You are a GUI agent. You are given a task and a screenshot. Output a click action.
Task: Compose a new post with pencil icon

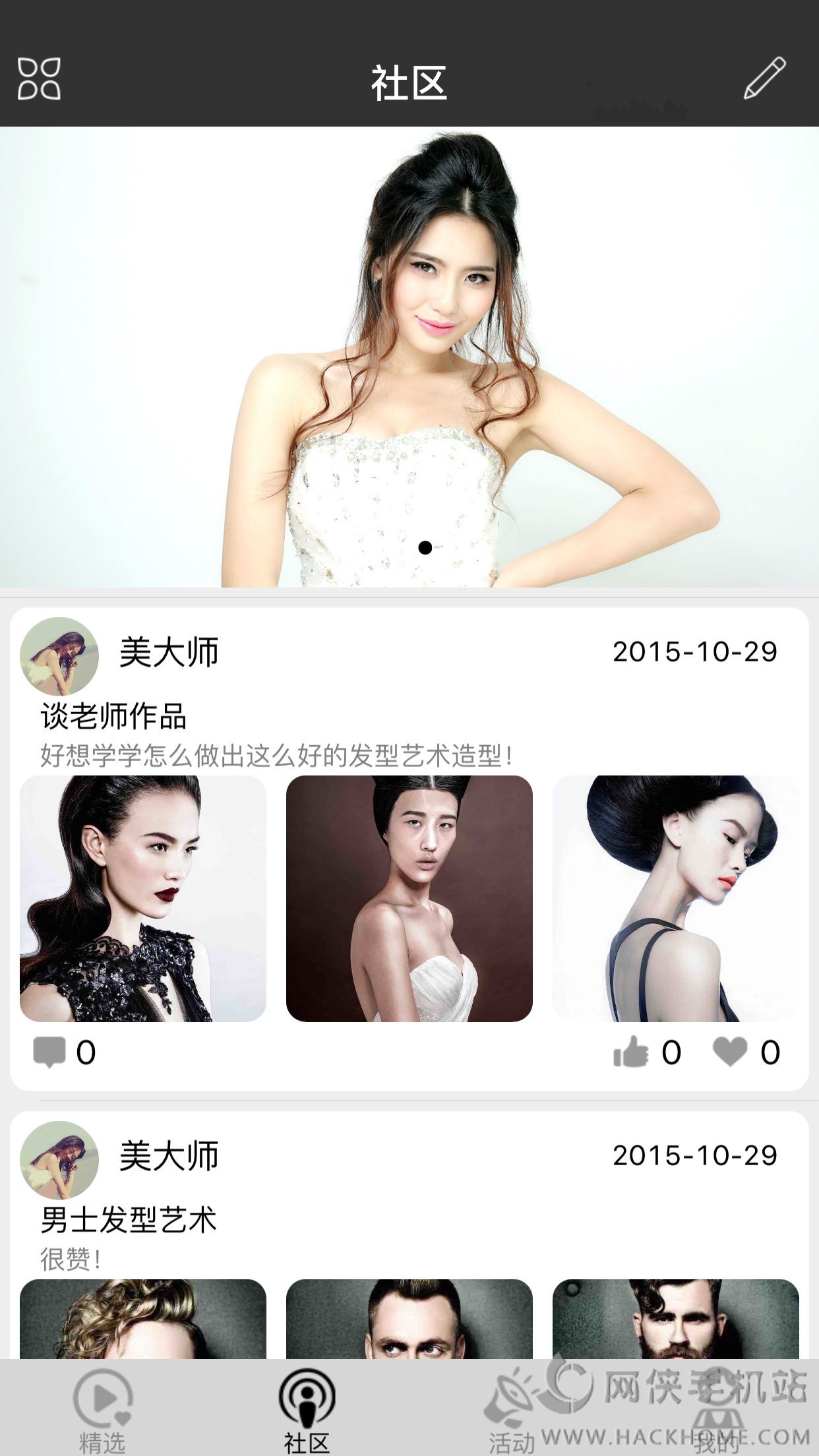[x=765, y=78]
